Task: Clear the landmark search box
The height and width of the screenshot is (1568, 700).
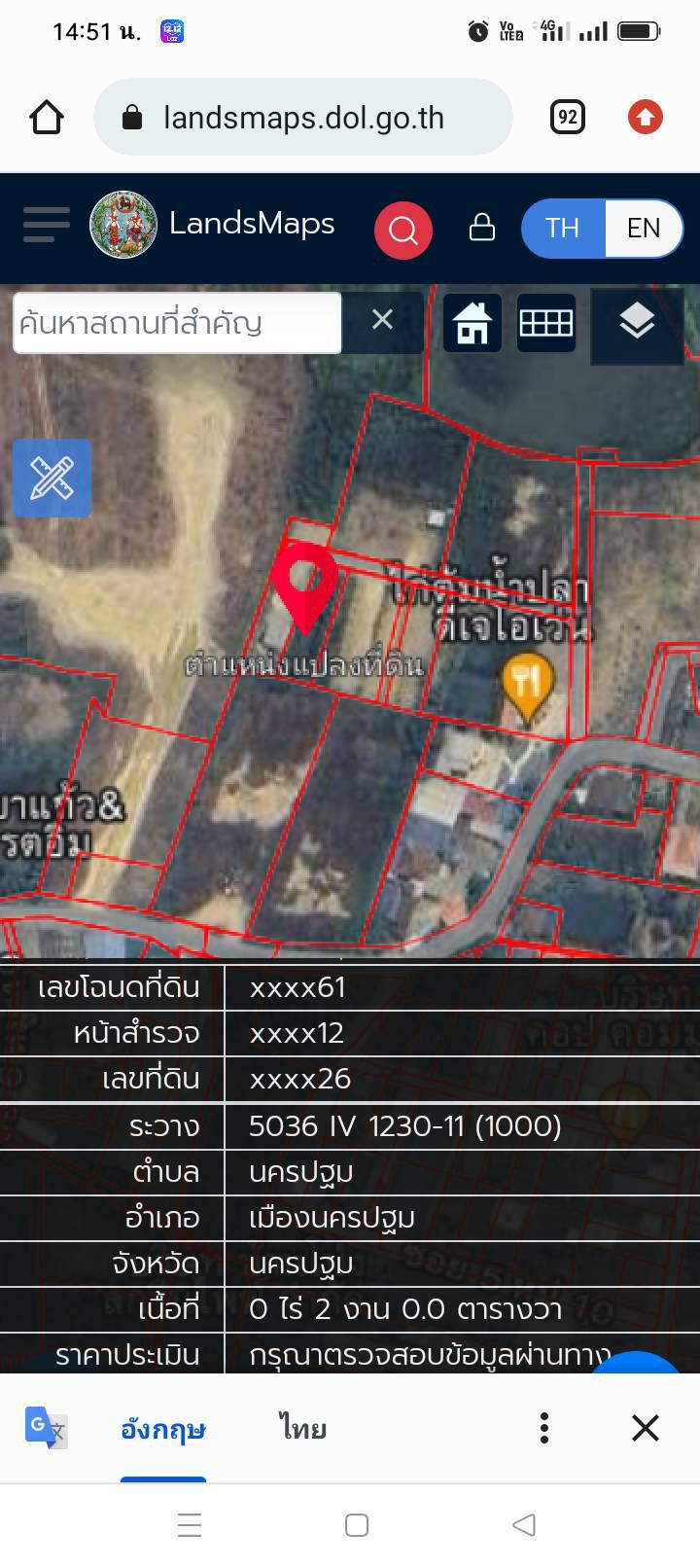Action: click(383, 320)
